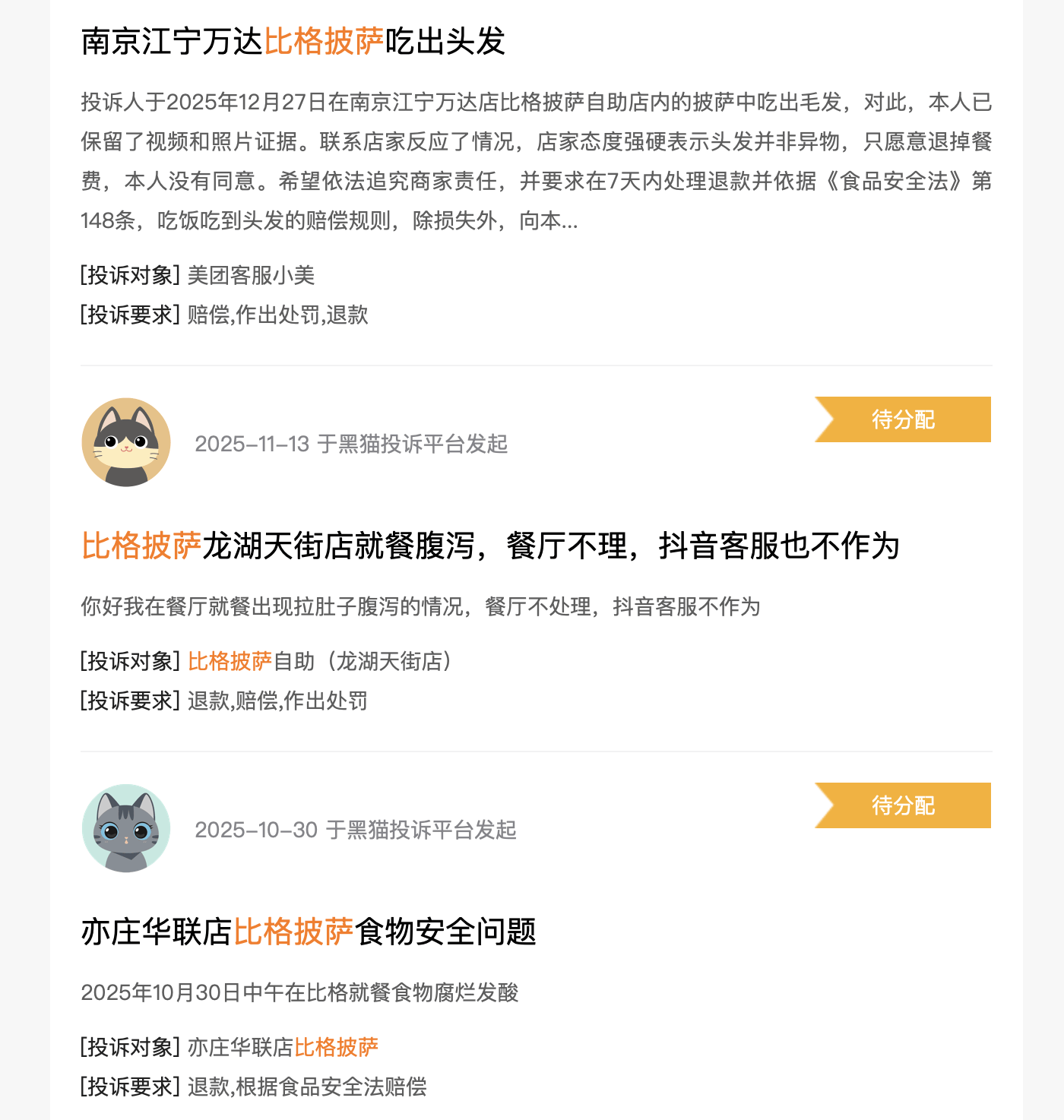Viewport: 1064px width, 1120px height.
Task: Open complaint 南京江宁万达比格披萨吃出头发
Action: point(293,42)
